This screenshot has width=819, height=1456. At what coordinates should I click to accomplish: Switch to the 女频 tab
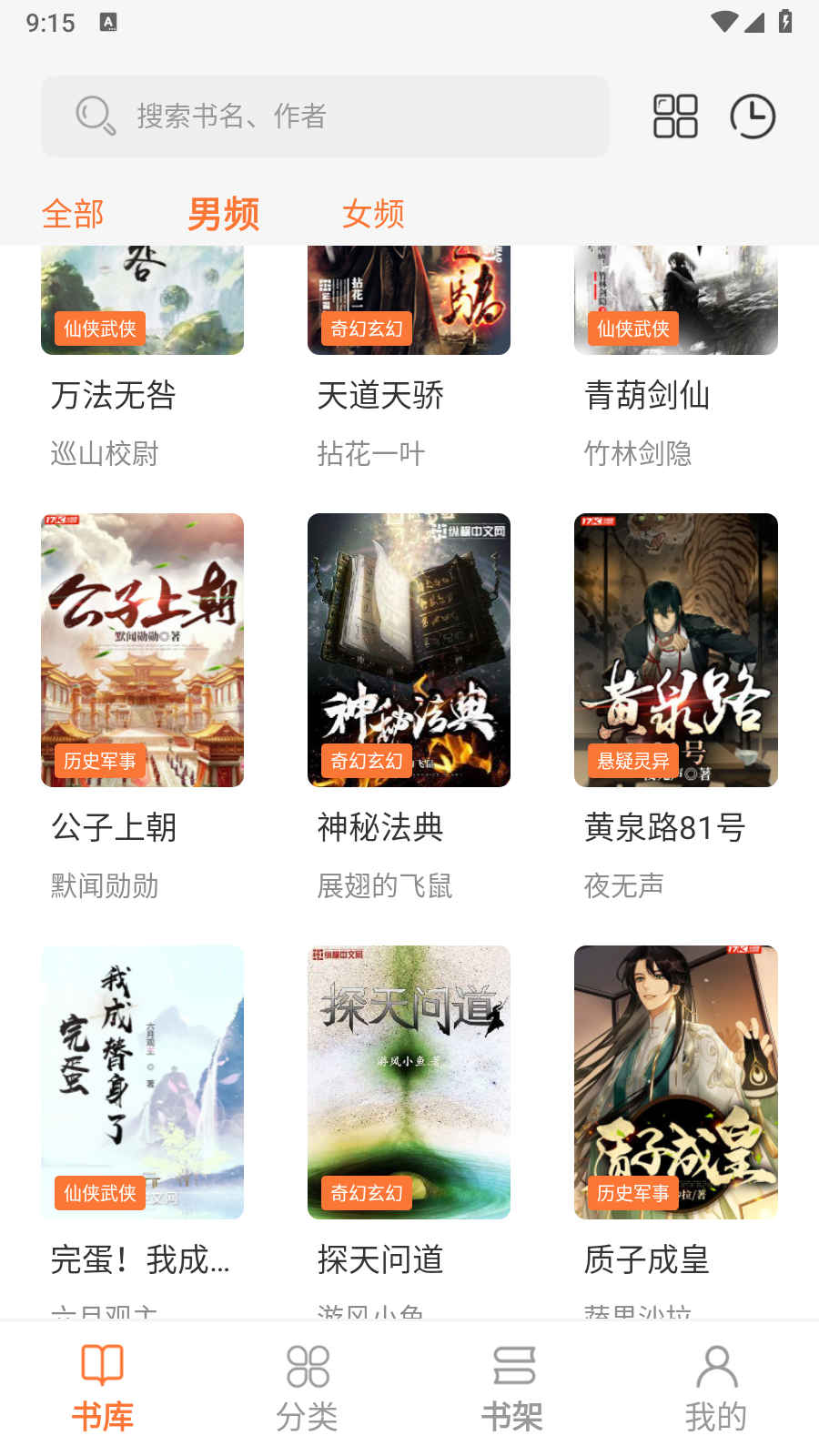(372, 214)
